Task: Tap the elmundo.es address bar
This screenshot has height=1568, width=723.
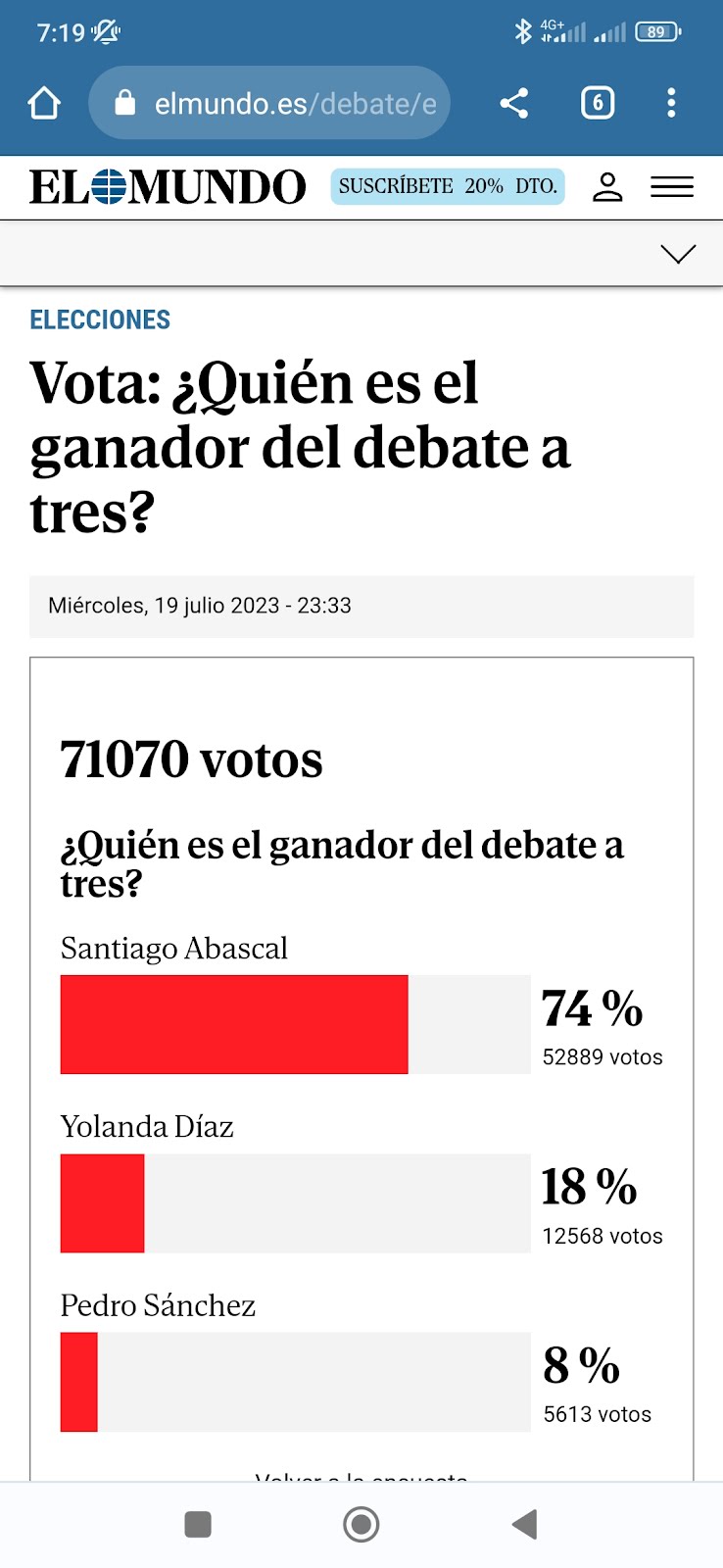Action: [x=269, y=103]
